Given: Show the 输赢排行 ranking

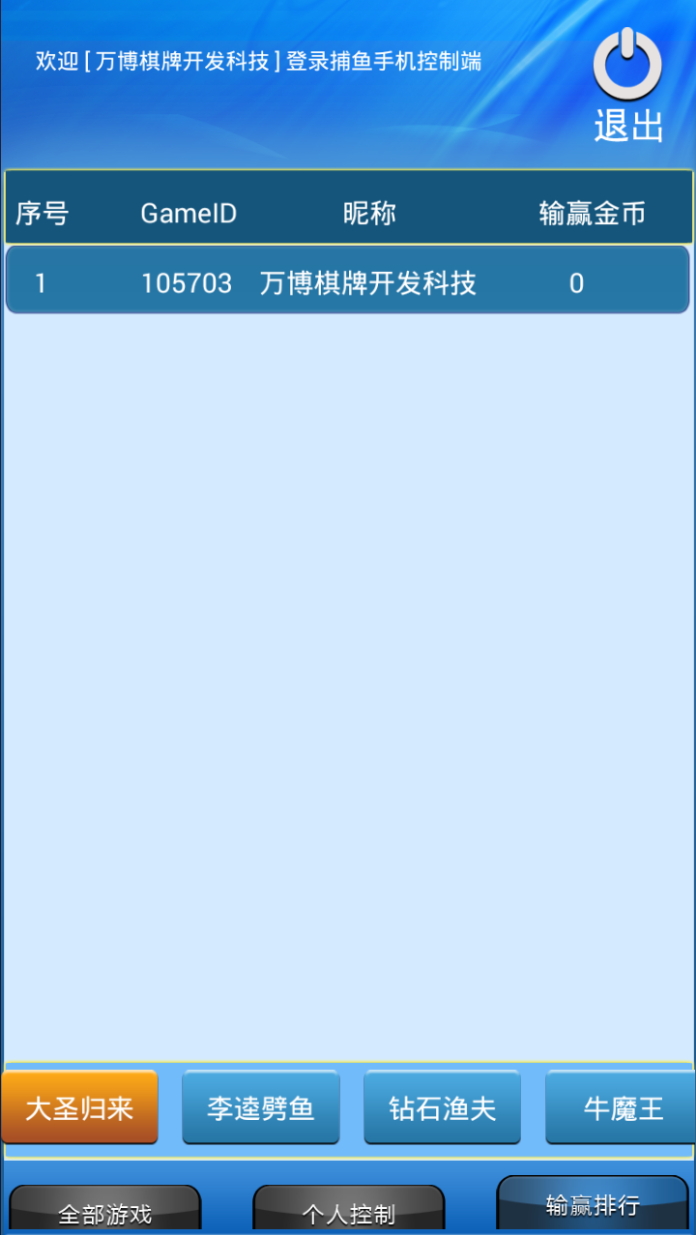Looking at the screenshot, I should 592,1204.
